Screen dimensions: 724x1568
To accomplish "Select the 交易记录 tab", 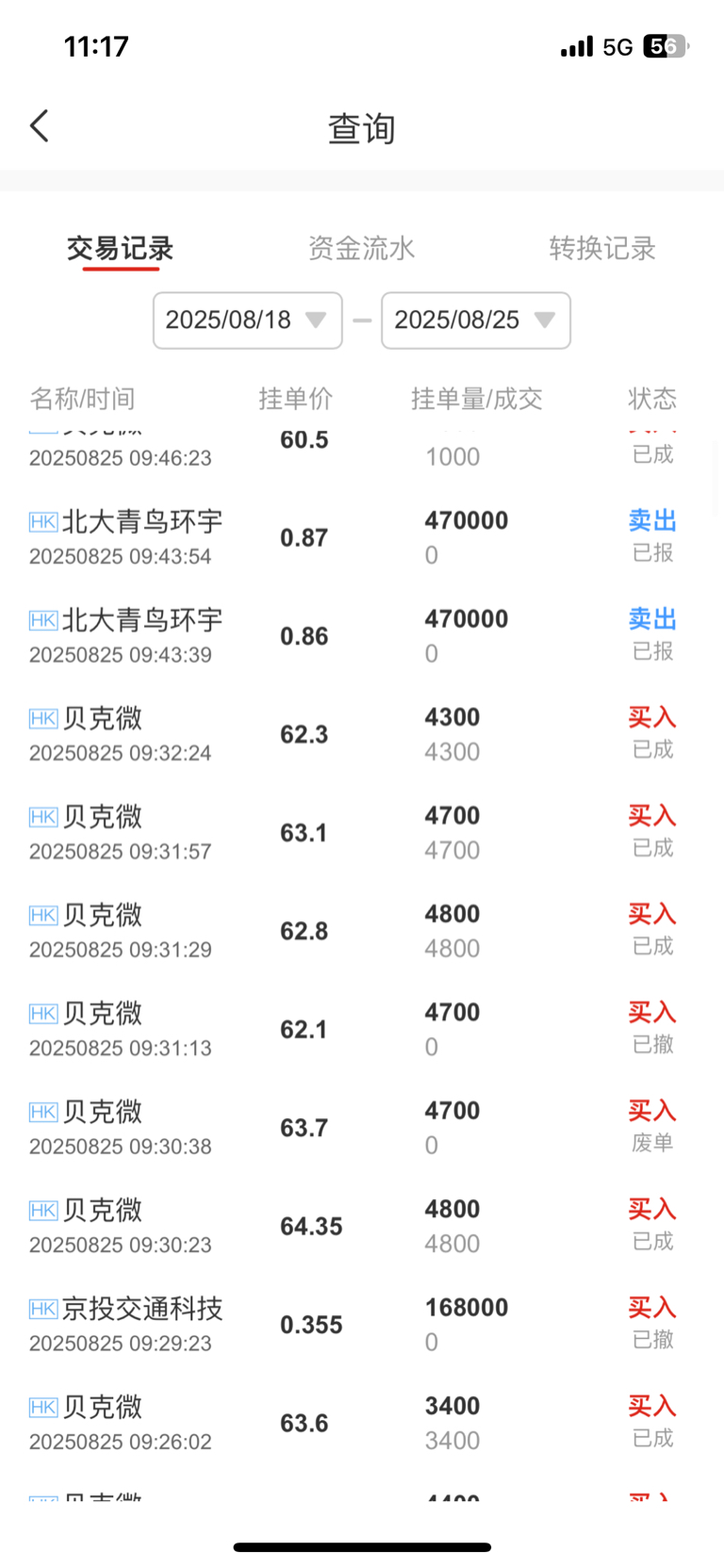I will click(121, 248).
